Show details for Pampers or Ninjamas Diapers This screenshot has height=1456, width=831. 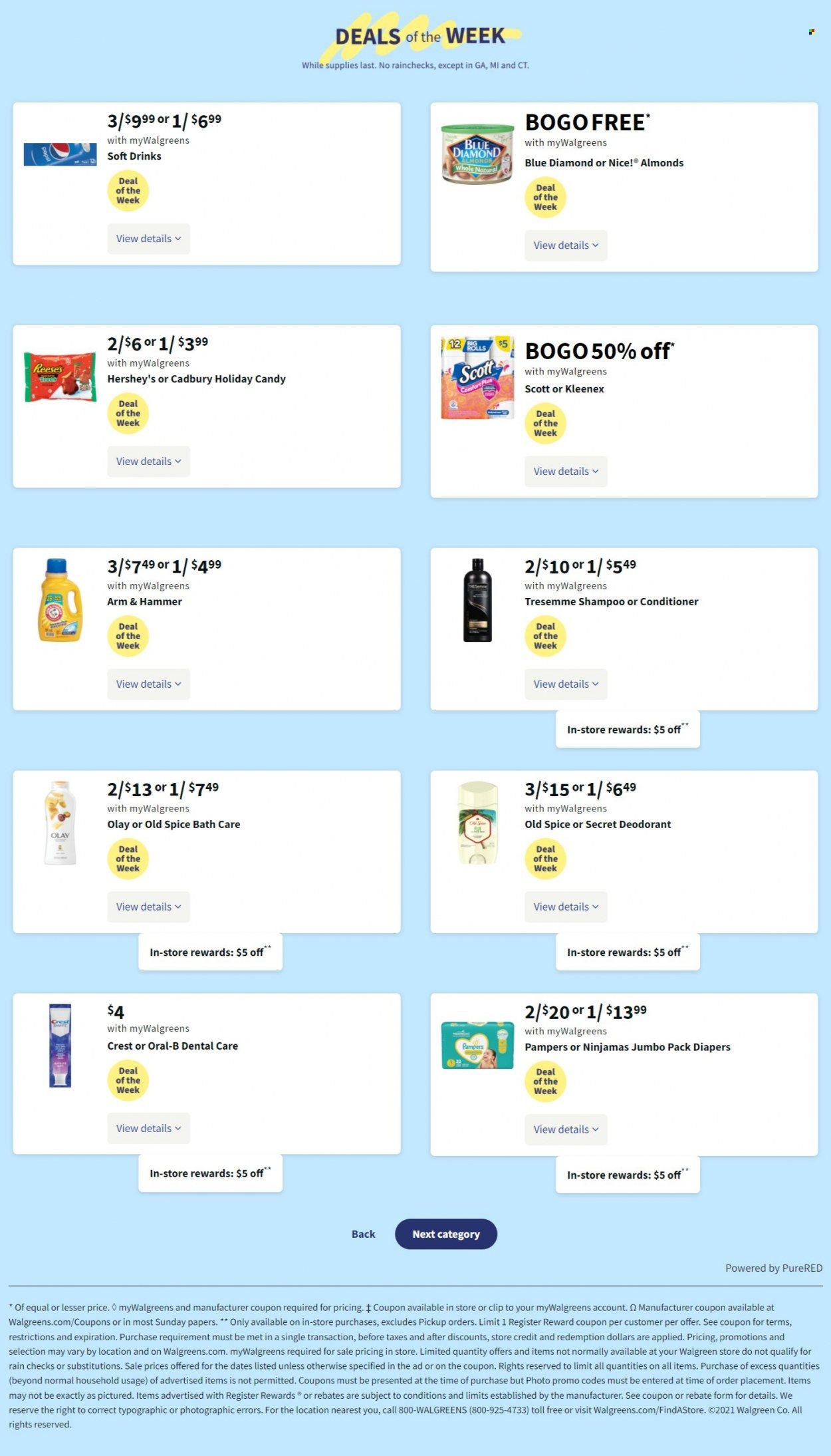click(x=566, y=1130)
